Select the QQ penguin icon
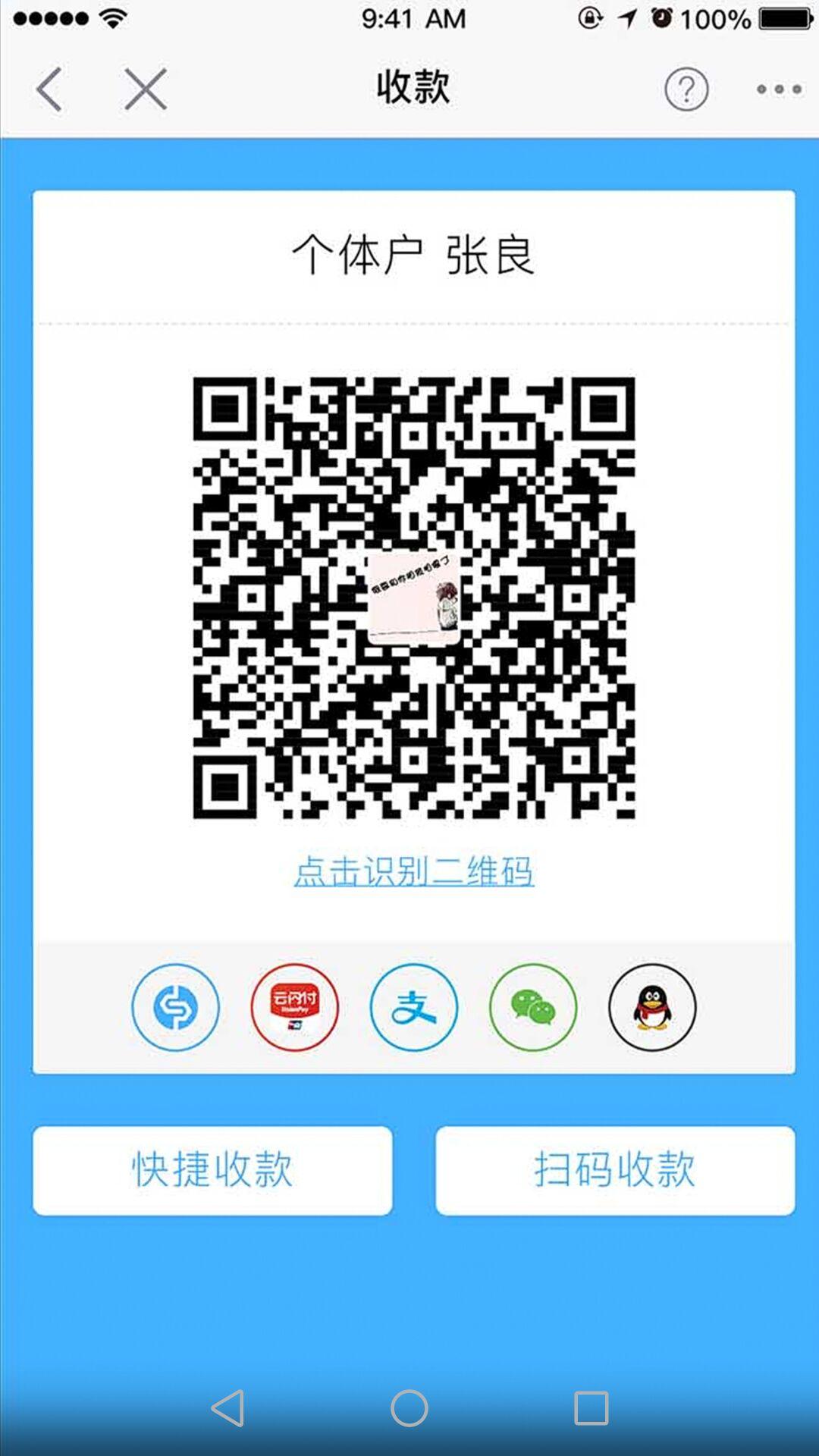The width and height of the screenshot is (819, 1456). pos(652,1007)
